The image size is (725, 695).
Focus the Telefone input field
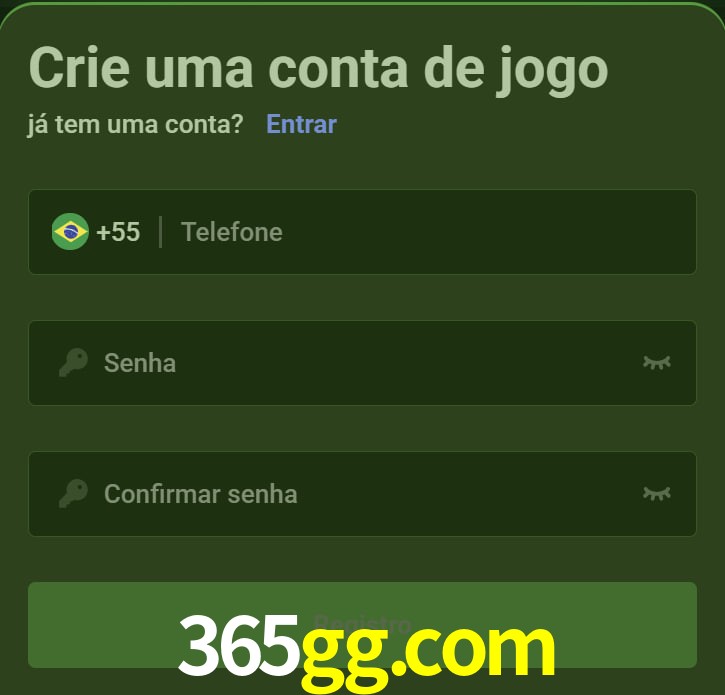[x=420, y=232]
